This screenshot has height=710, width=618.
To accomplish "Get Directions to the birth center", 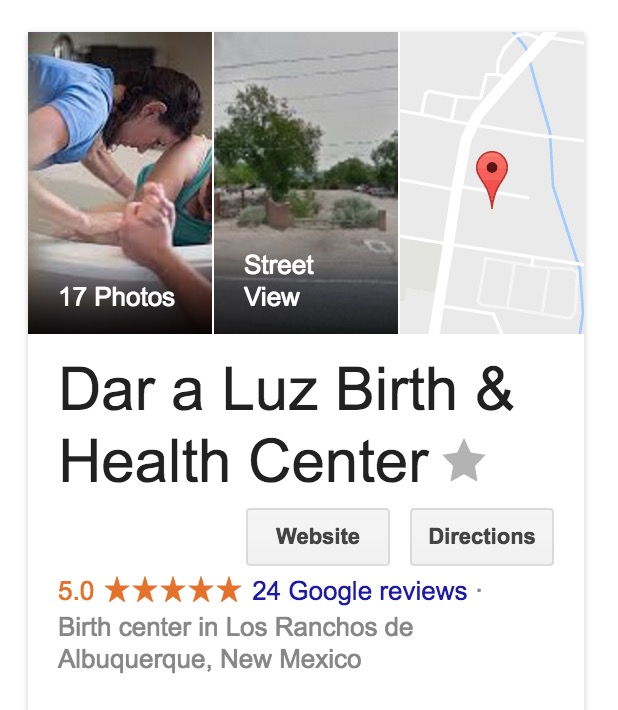I will pyautogui.click(x=481, y=536).
